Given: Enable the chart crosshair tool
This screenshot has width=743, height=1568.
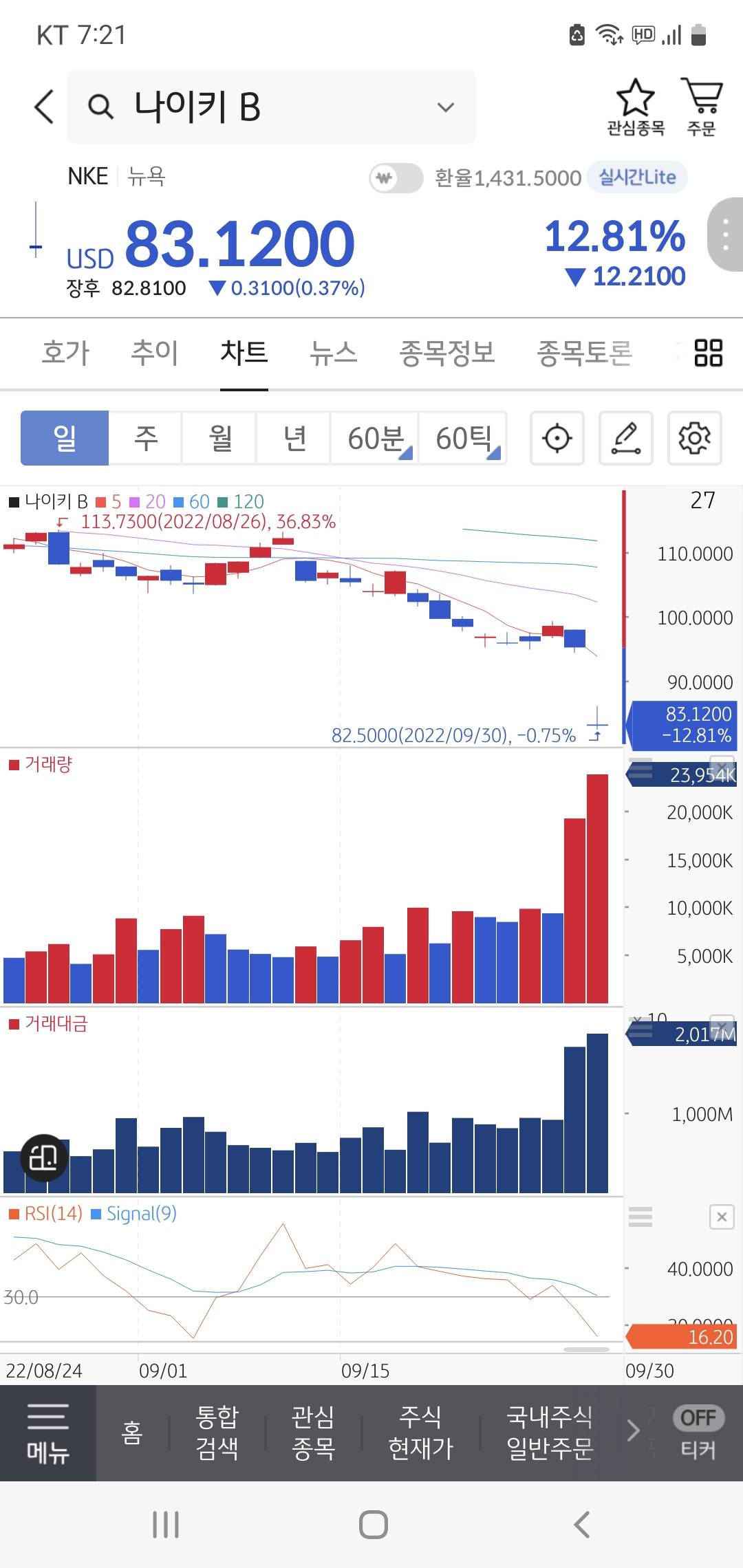Looking at the screenshot, I should [557, 438].
